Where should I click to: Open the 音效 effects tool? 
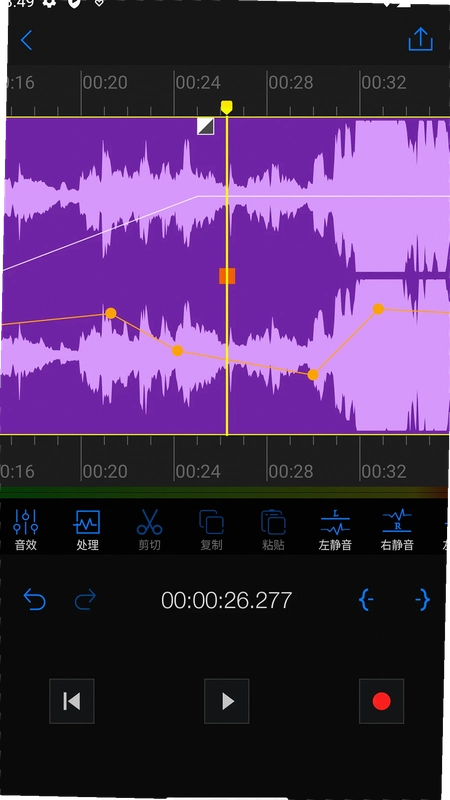[26, 530]
